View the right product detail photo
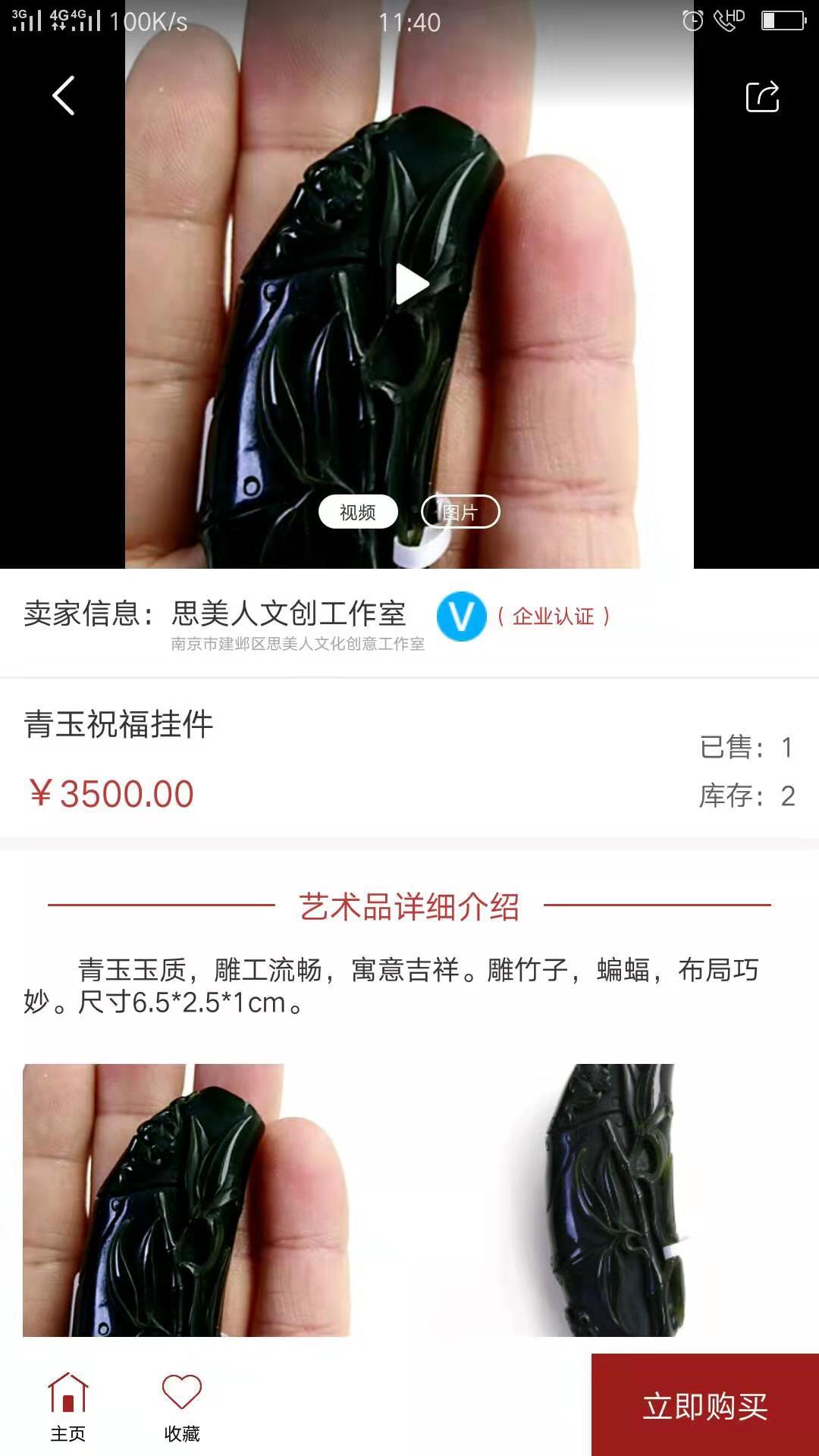 pos(614,1200)
